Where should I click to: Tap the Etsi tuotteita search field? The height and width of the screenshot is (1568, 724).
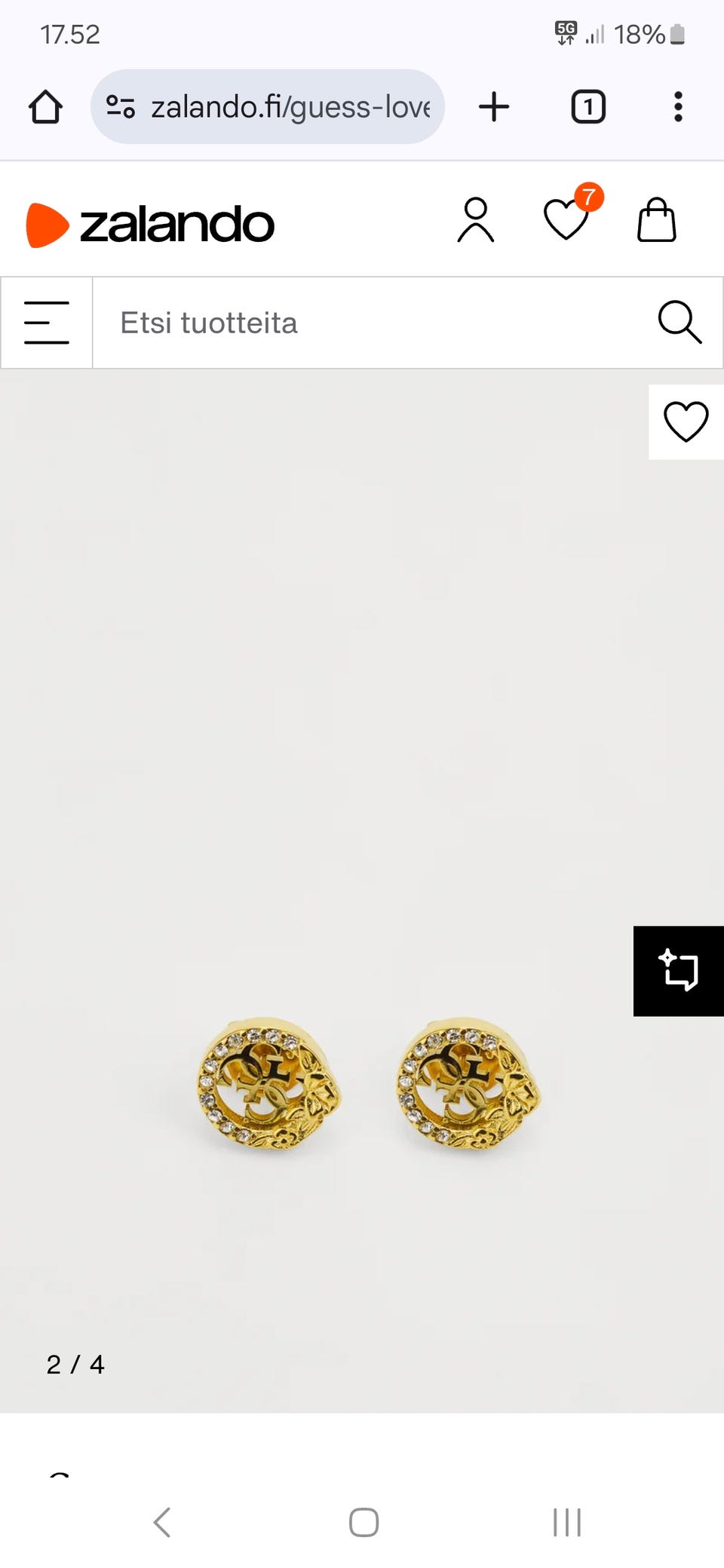(370, 323)
